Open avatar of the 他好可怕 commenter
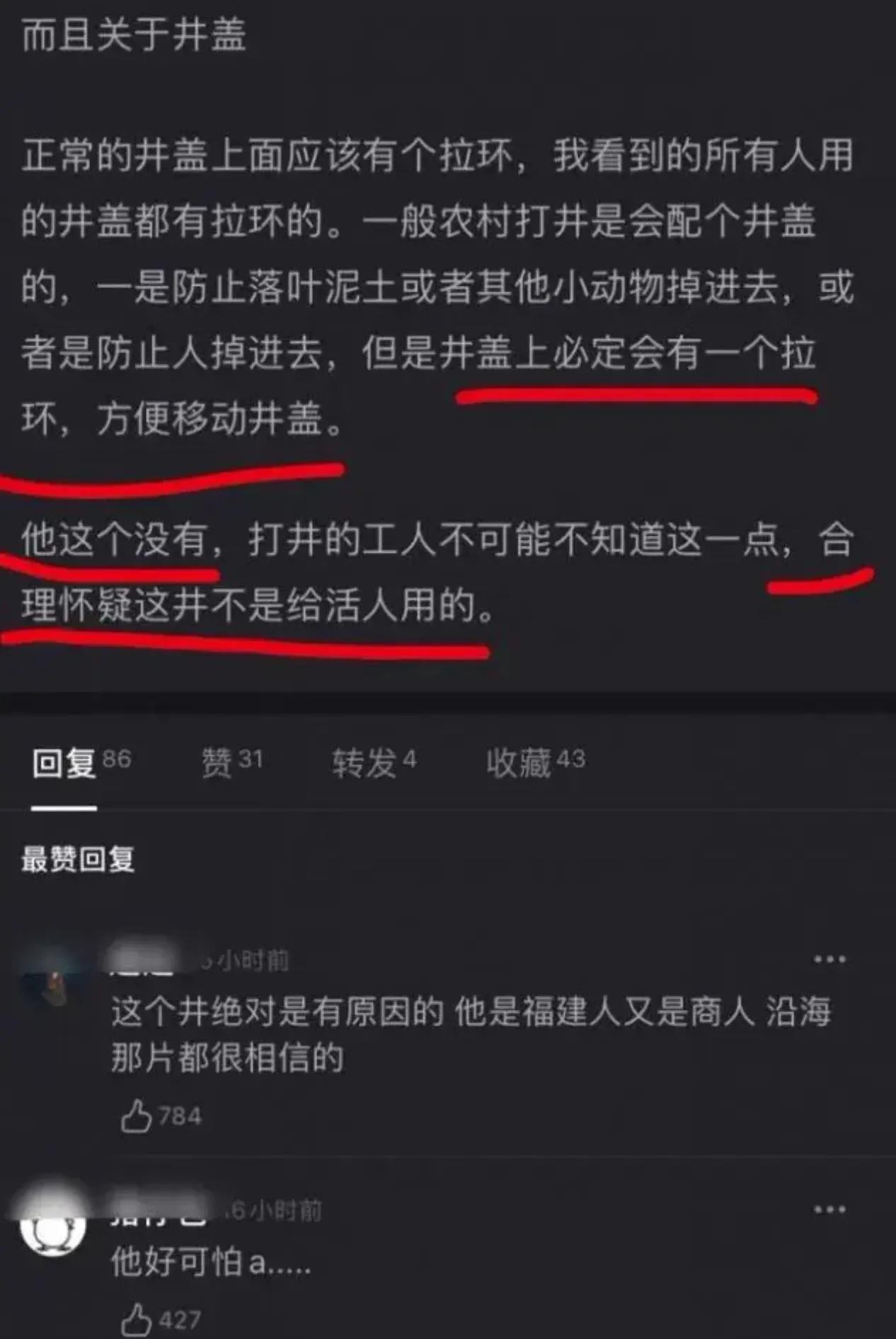The height and width of the screenshot is (1339, 896). [52, 1223]
